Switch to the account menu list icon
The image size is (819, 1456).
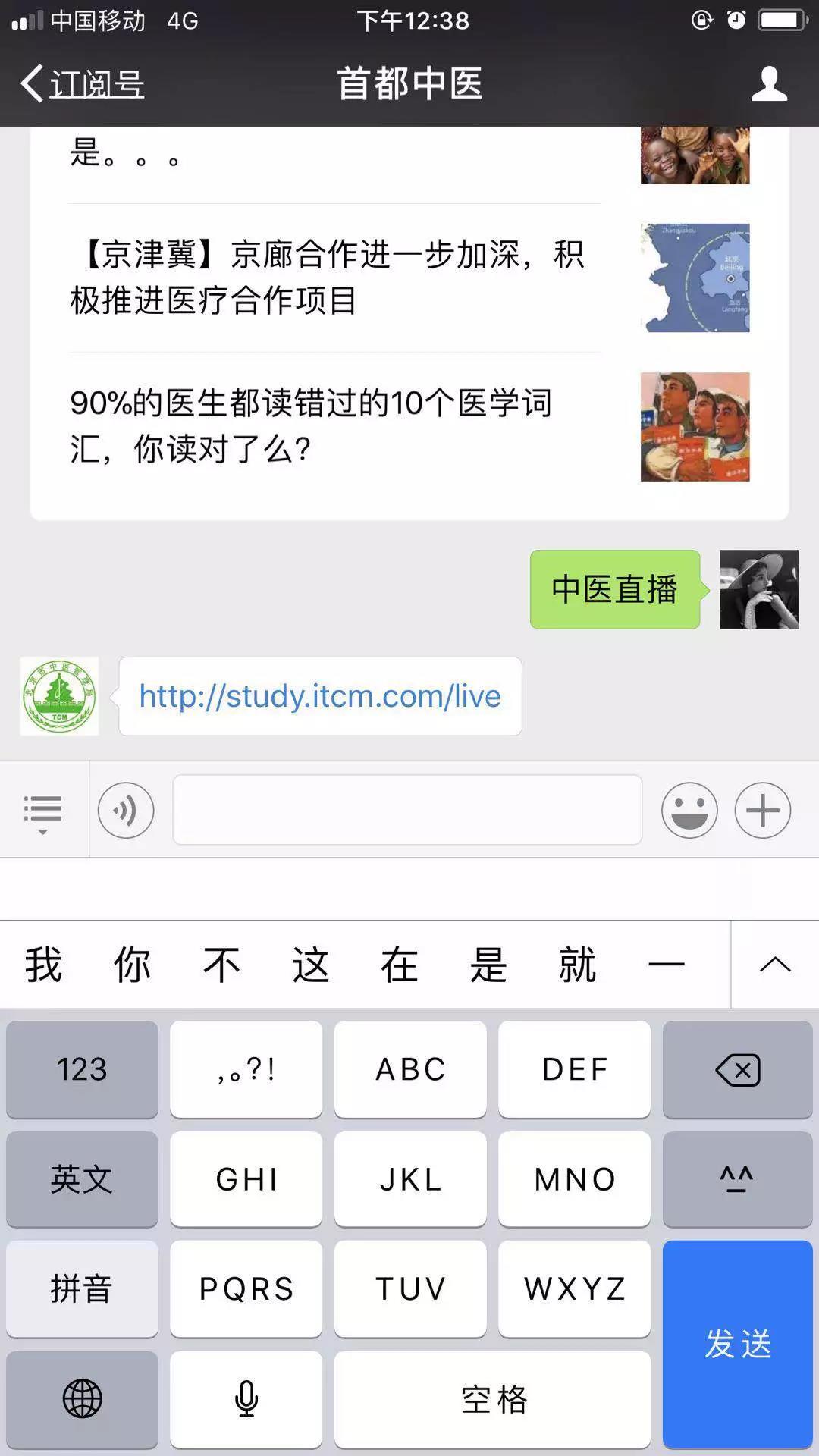42,810
